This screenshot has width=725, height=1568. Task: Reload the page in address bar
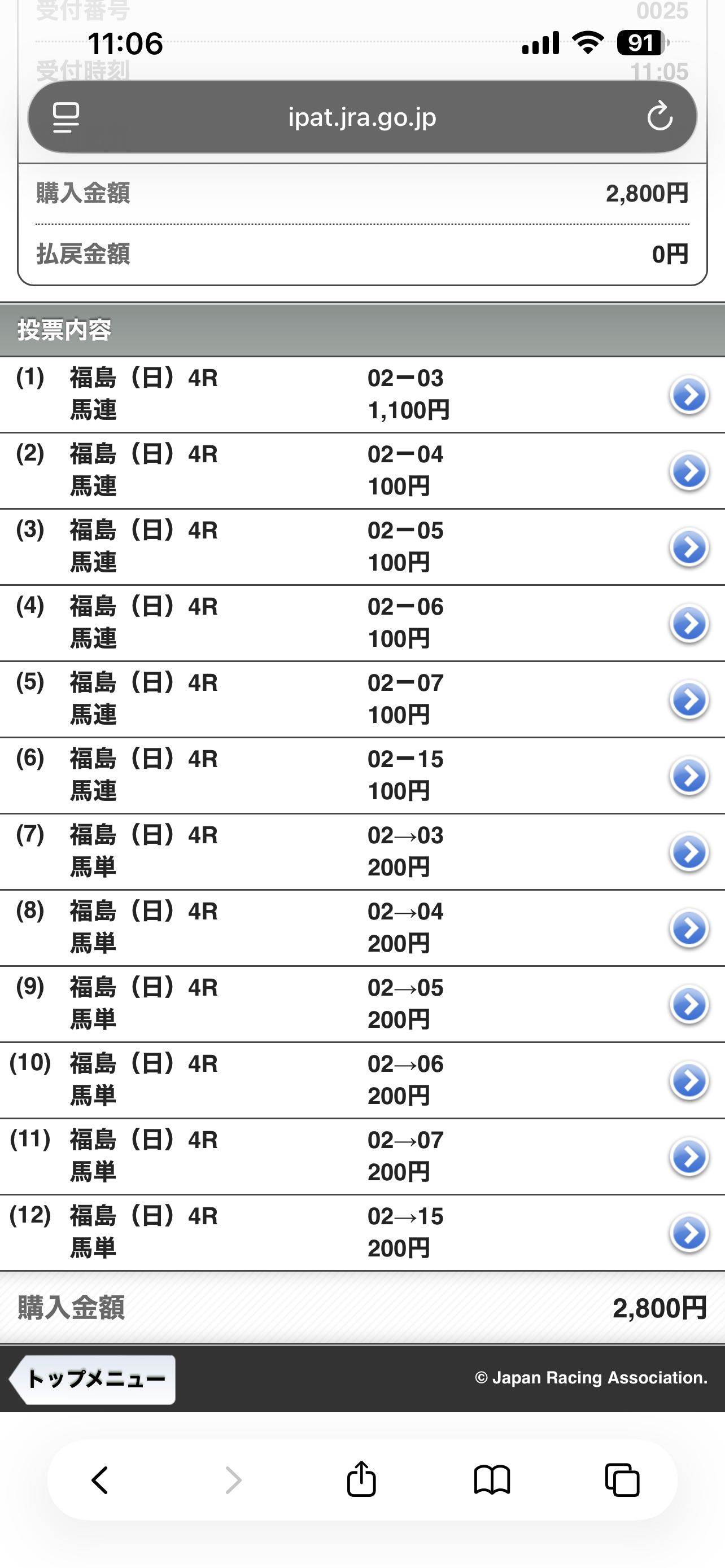(660, 117)
